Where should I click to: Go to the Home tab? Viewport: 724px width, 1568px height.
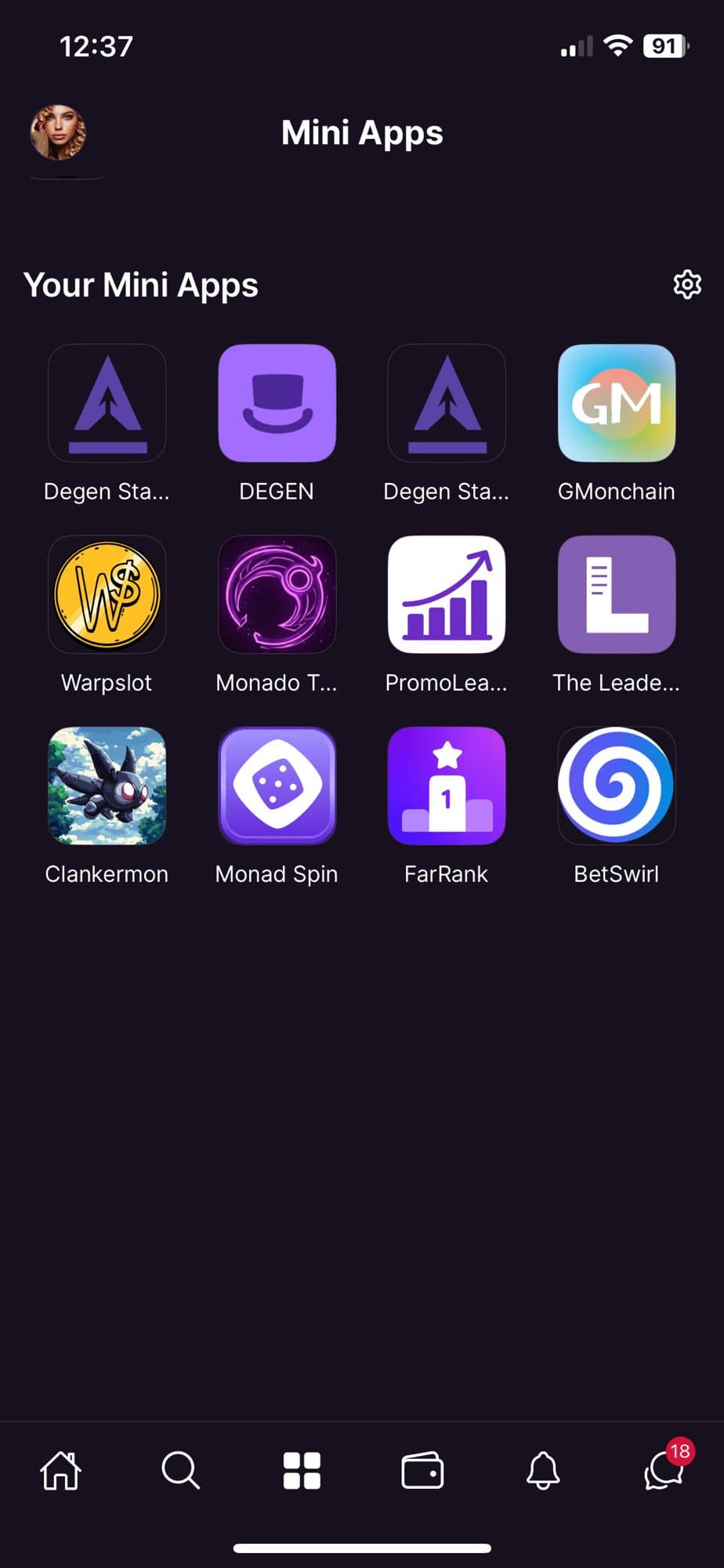pyautogui.click(x=60, y=1470)
